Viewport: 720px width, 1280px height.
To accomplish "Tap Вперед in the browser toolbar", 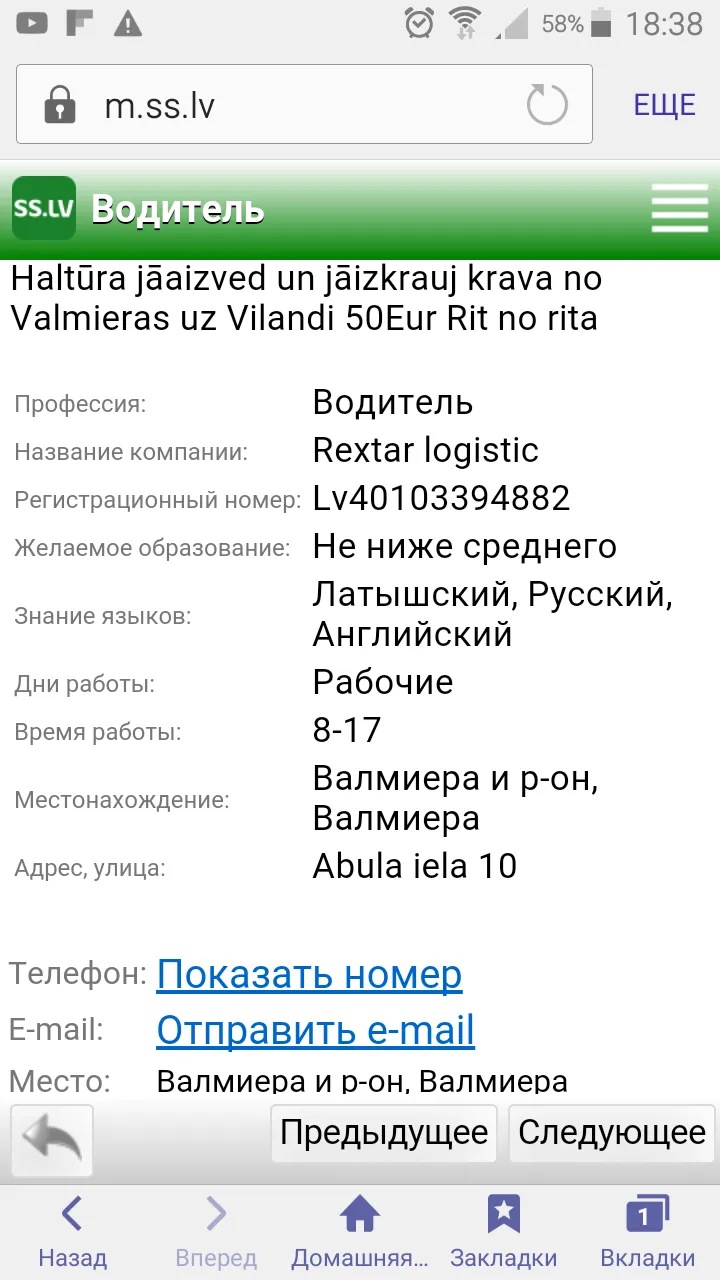I will pyautogui.click(x=216, y=1233).
